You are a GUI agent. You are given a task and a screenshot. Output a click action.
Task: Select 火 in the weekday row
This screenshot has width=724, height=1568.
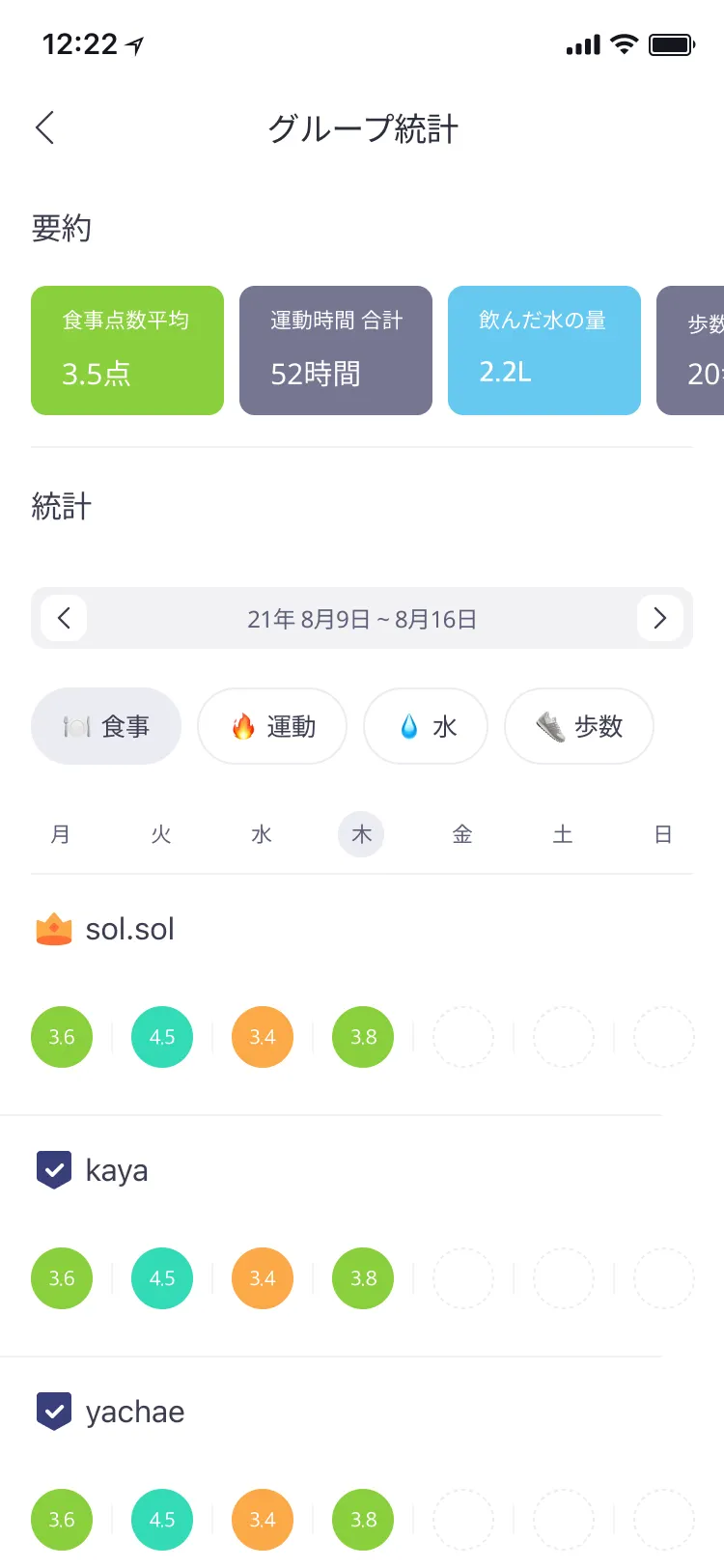[x=161, y=834]
